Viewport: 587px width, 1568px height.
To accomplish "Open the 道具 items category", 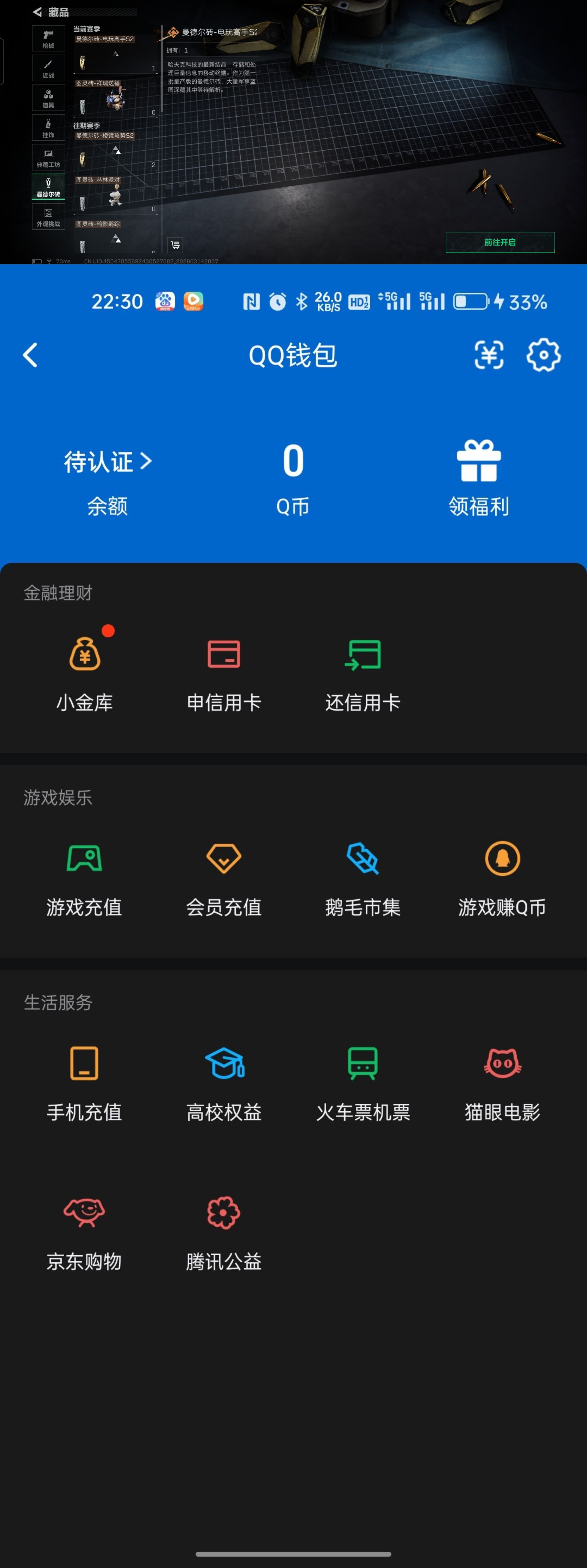I will [48, 97].
